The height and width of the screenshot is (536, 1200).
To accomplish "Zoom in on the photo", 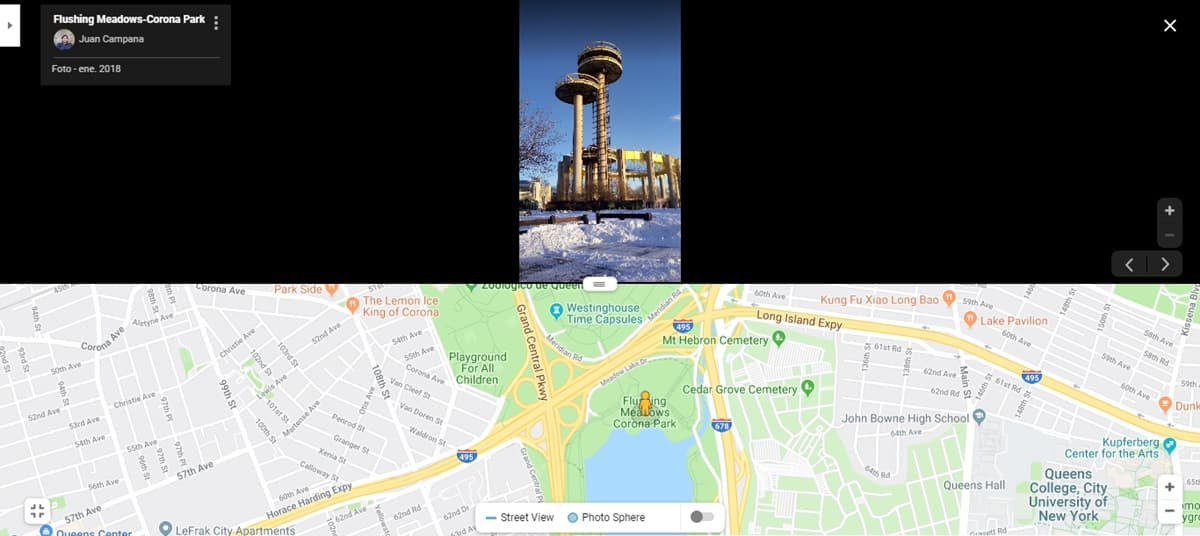I will click(x=1169, y=211).
